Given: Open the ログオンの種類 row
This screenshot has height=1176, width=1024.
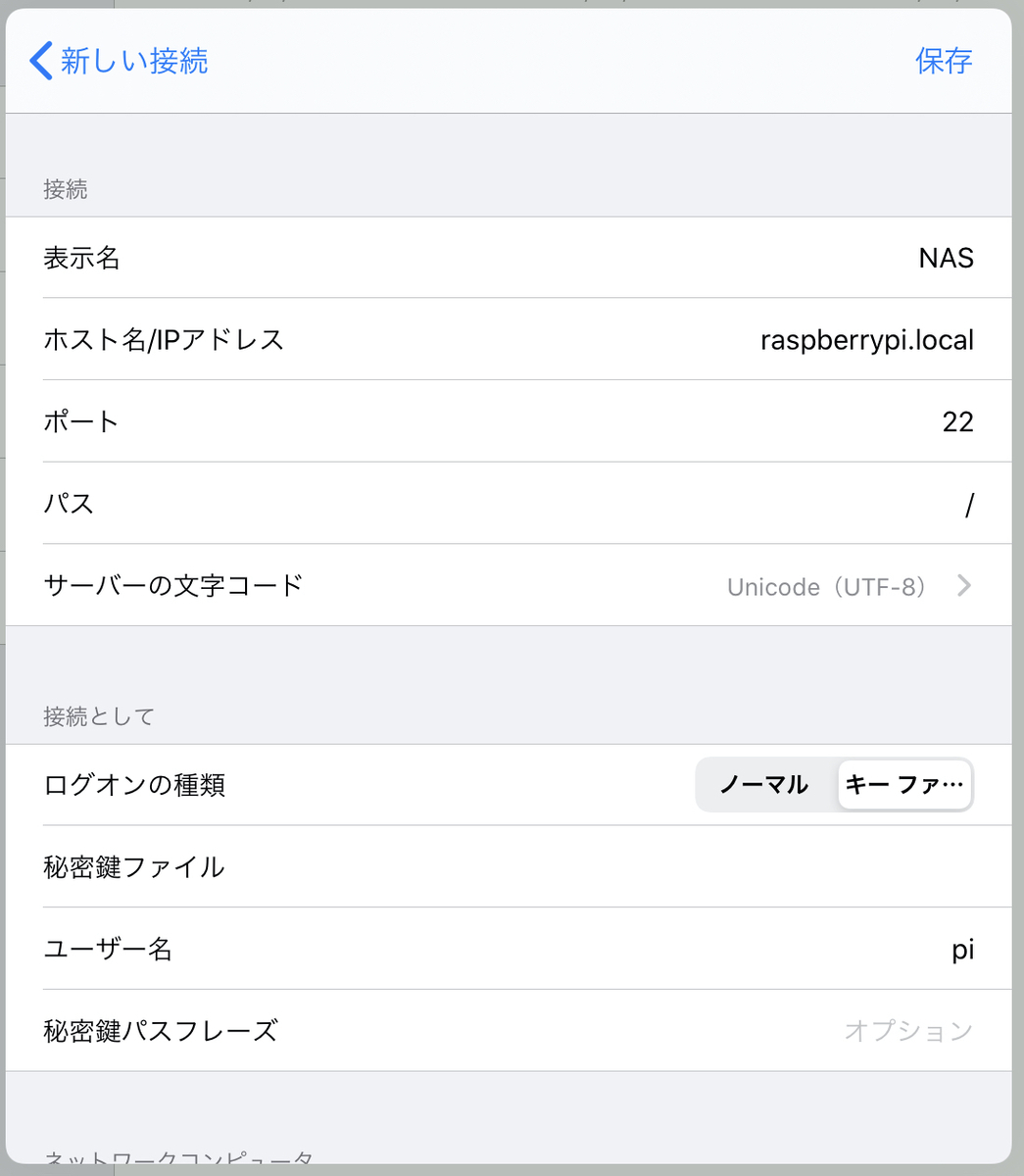Looking at the screenshot, I should pyautogui.click(x=135, y=784).
